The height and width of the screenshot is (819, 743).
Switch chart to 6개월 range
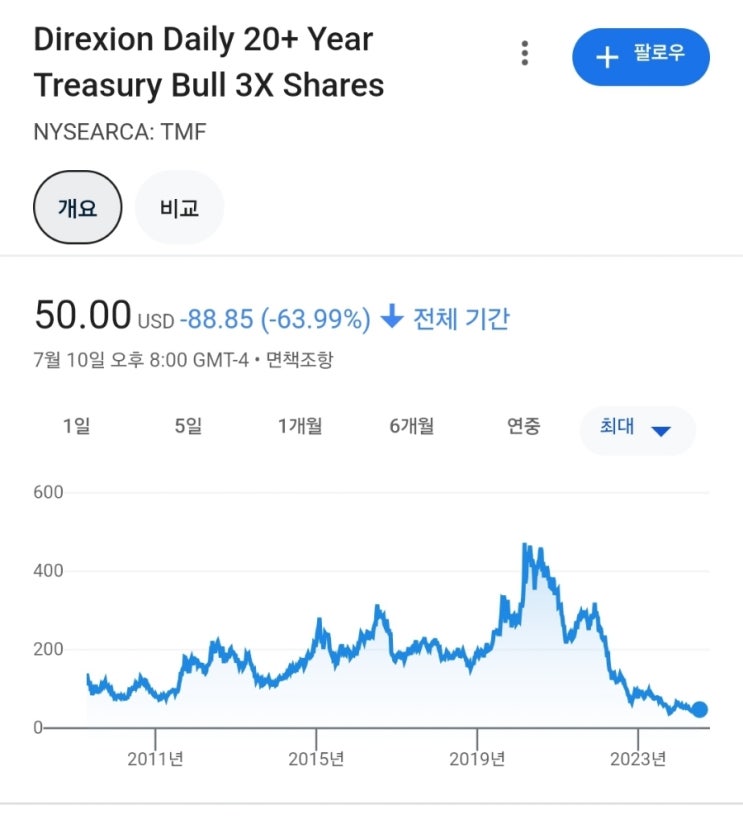pos(412,427)
